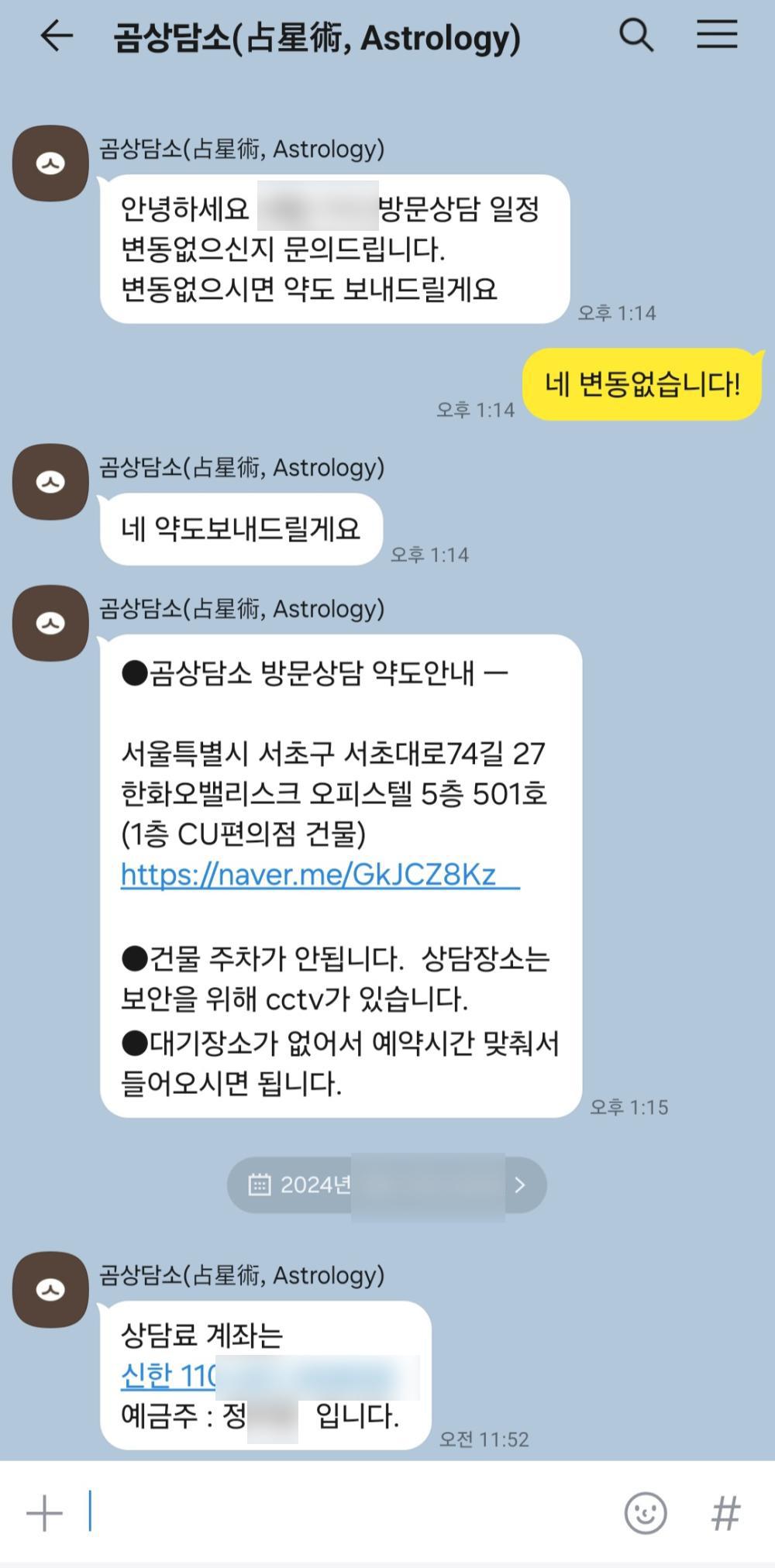Tap the hashtag search icon
Image resolution: width=775 pixels, height=1568 pixels.
pos(725,1513)
